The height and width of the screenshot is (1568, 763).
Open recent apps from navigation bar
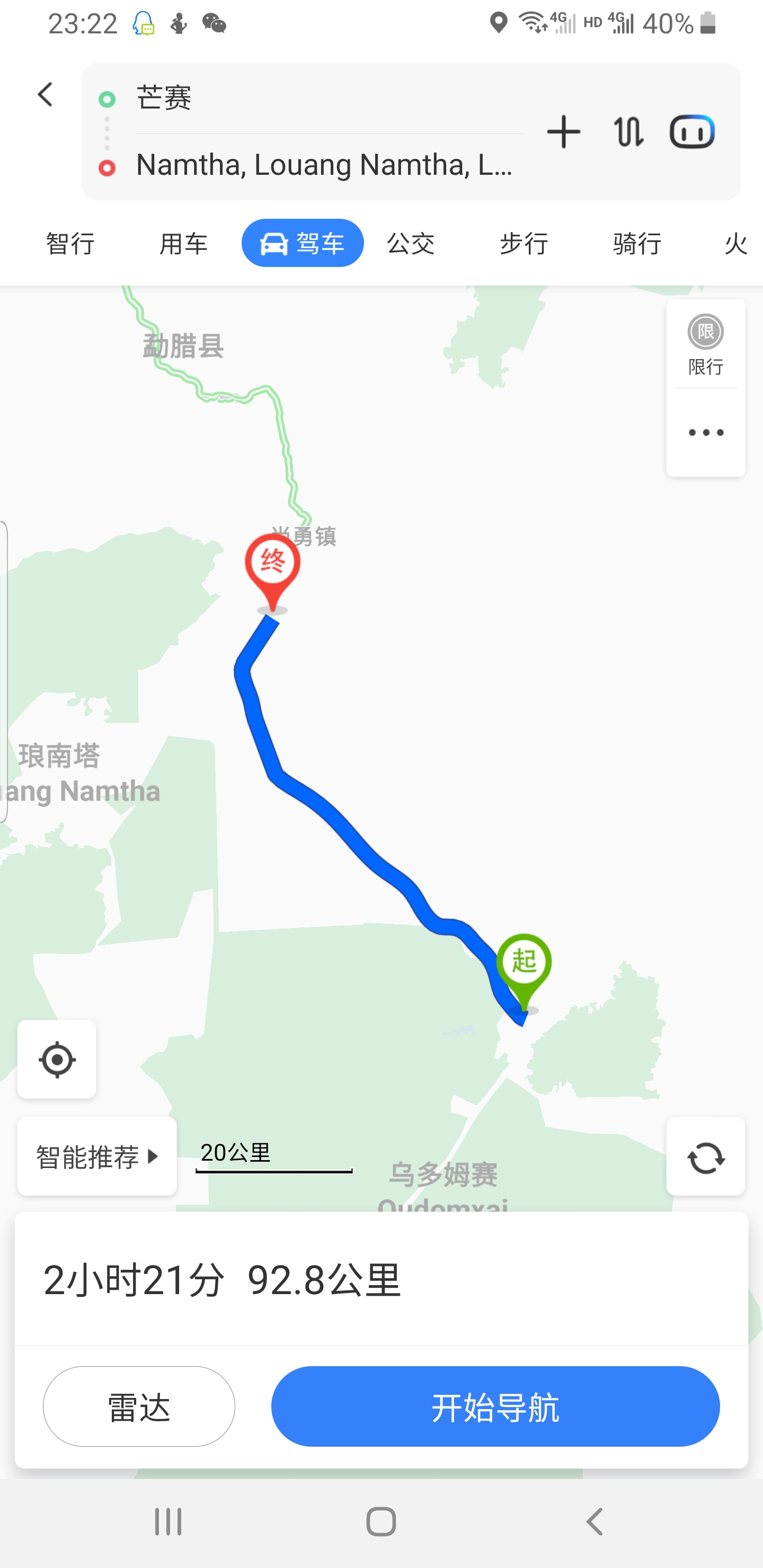click(168, 1522)
